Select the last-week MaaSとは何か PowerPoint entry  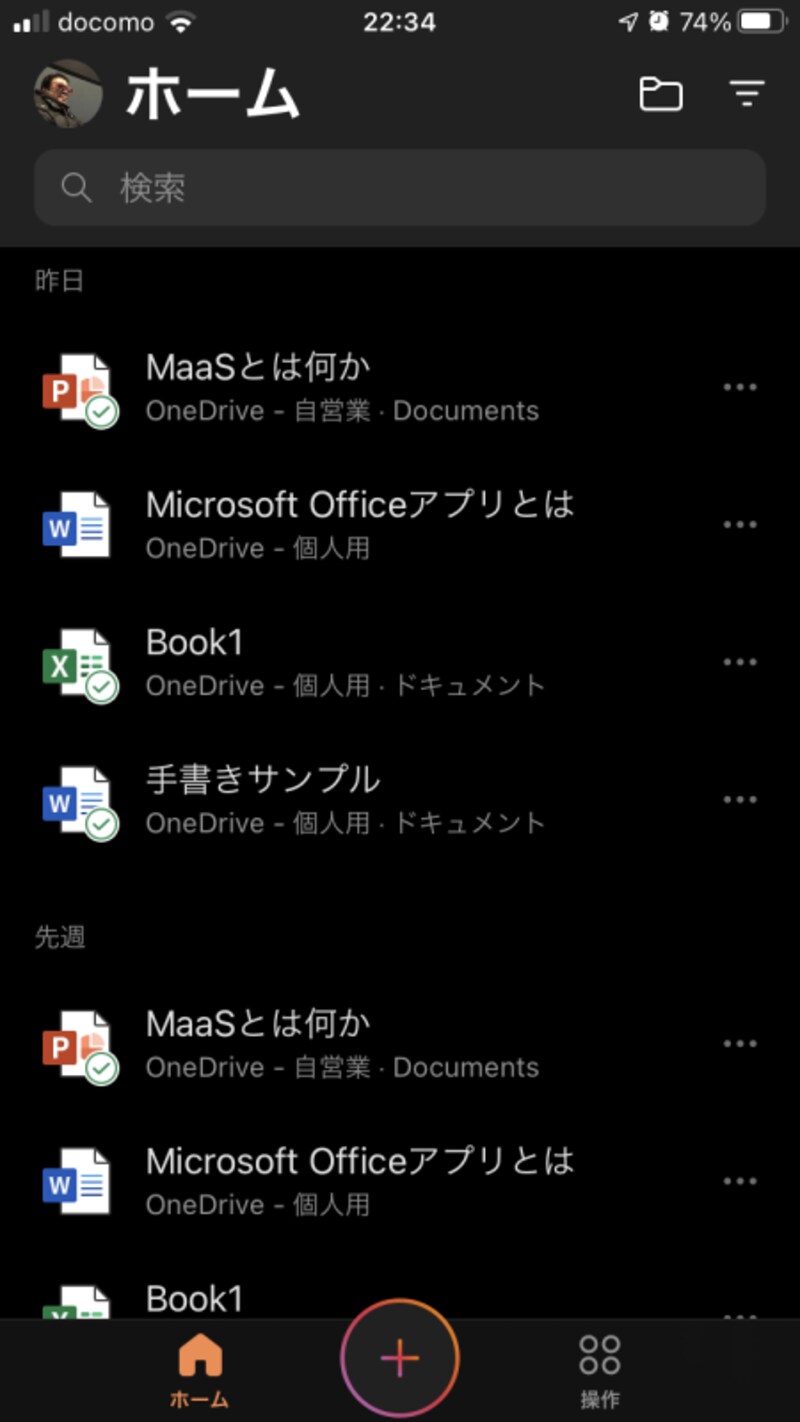click(x=258, y=1024)
